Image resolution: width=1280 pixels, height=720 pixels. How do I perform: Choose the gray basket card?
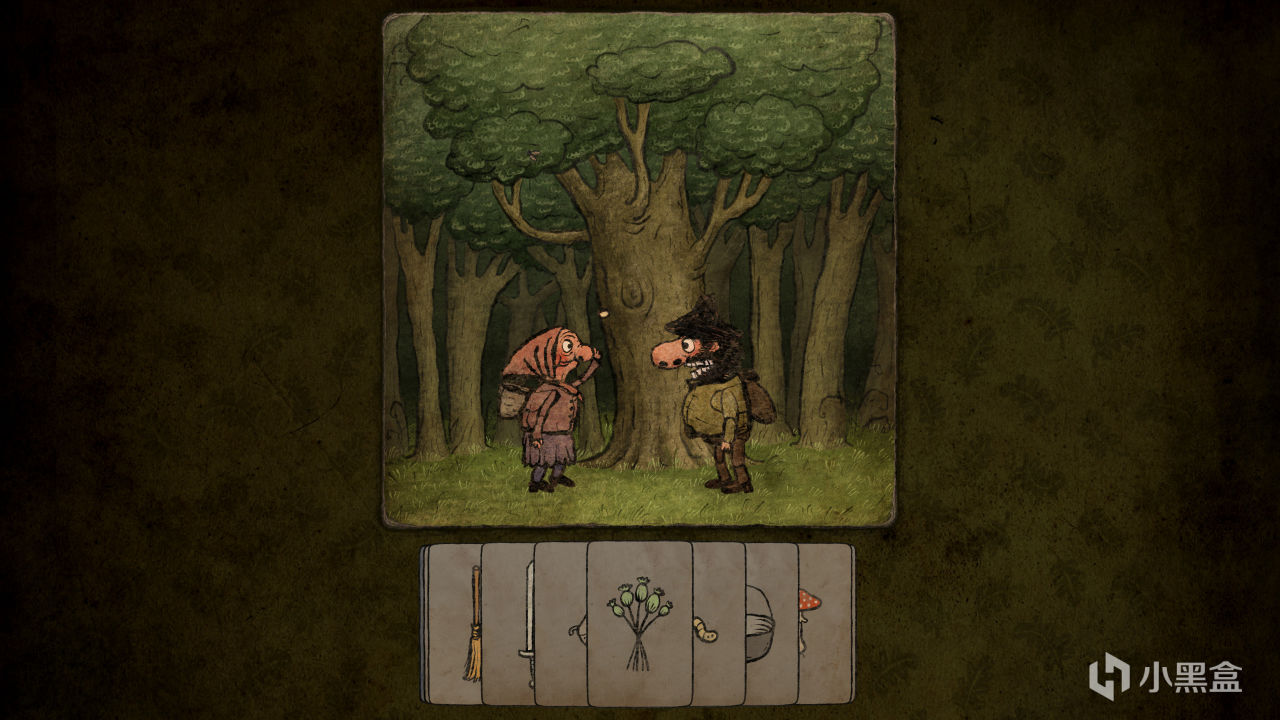point(771,623)
